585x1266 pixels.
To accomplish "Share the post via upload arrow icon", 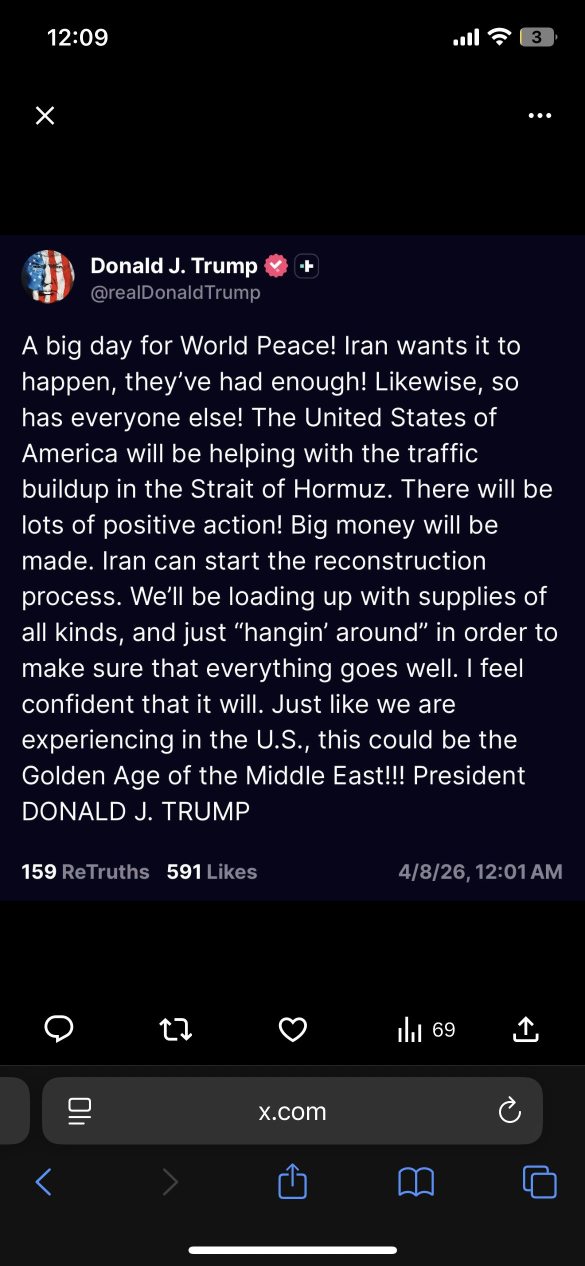I will pyautogui.click(x=526, y=1029).
